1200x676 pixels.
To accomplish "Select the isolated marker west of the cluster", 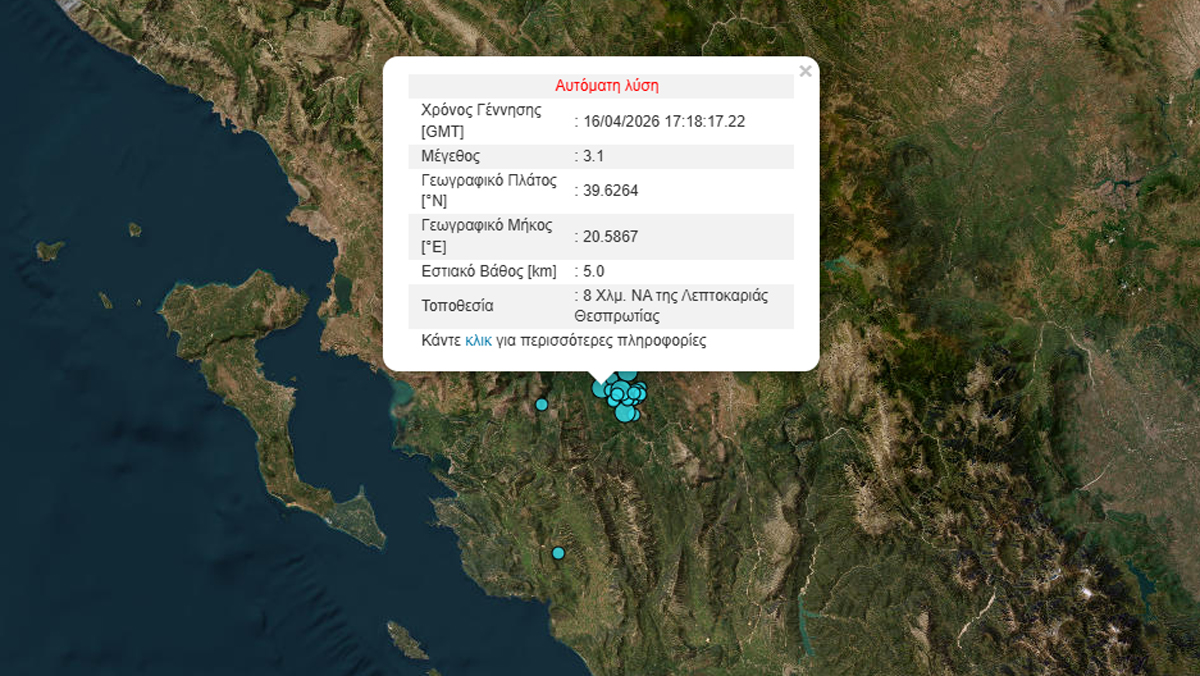I will [x=542, y=405].
